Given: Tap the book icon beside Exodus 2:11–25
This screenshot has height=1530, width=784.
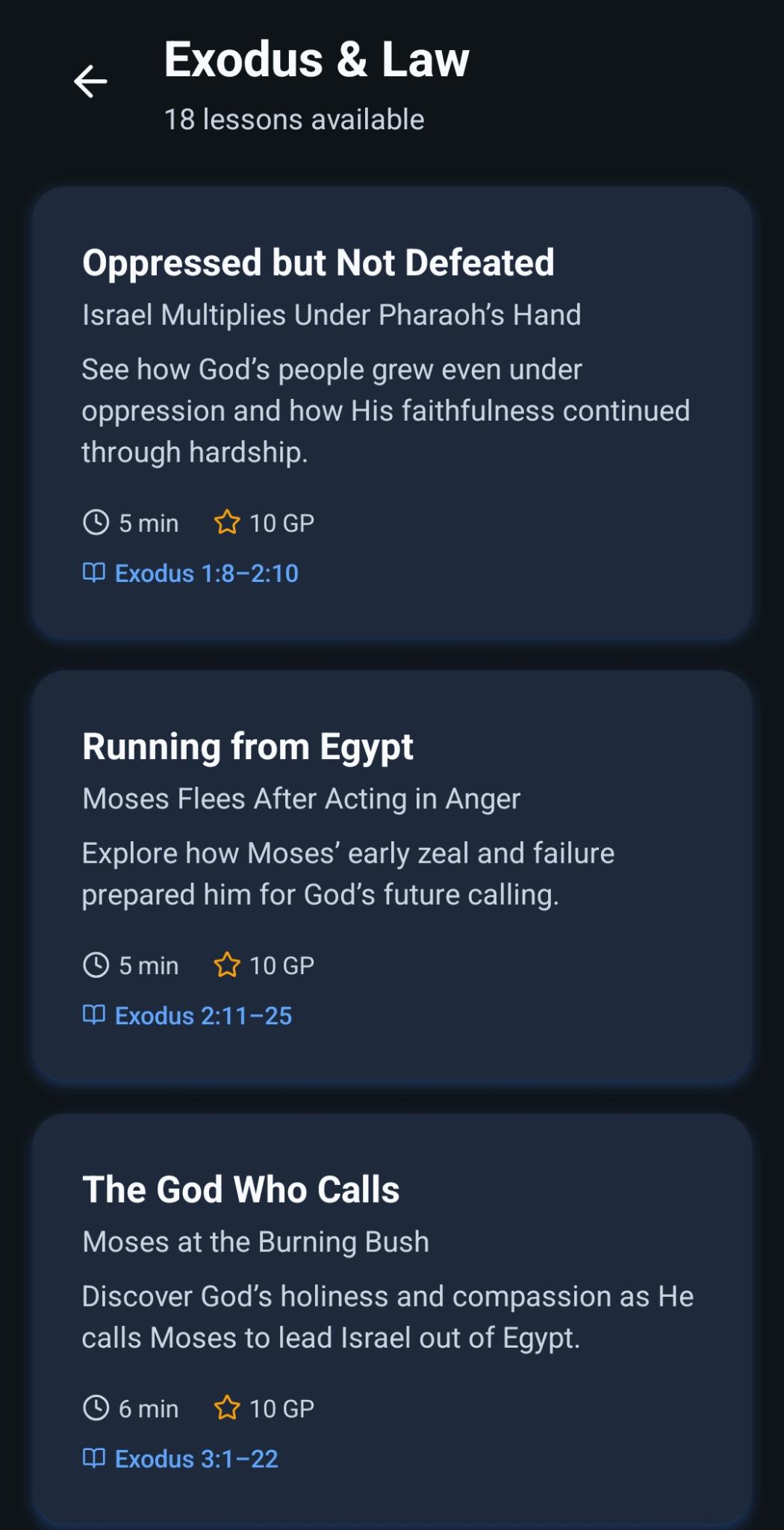Looking at the screenshot, I should (94, 1015).
